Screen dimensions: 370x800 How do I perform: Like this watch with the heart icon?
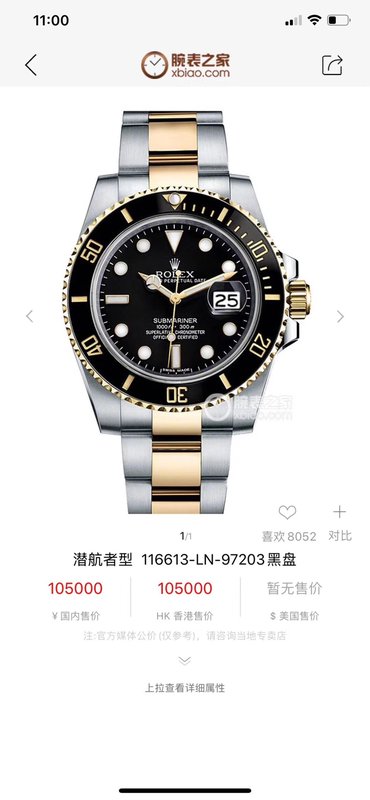(x=287, y=512)
